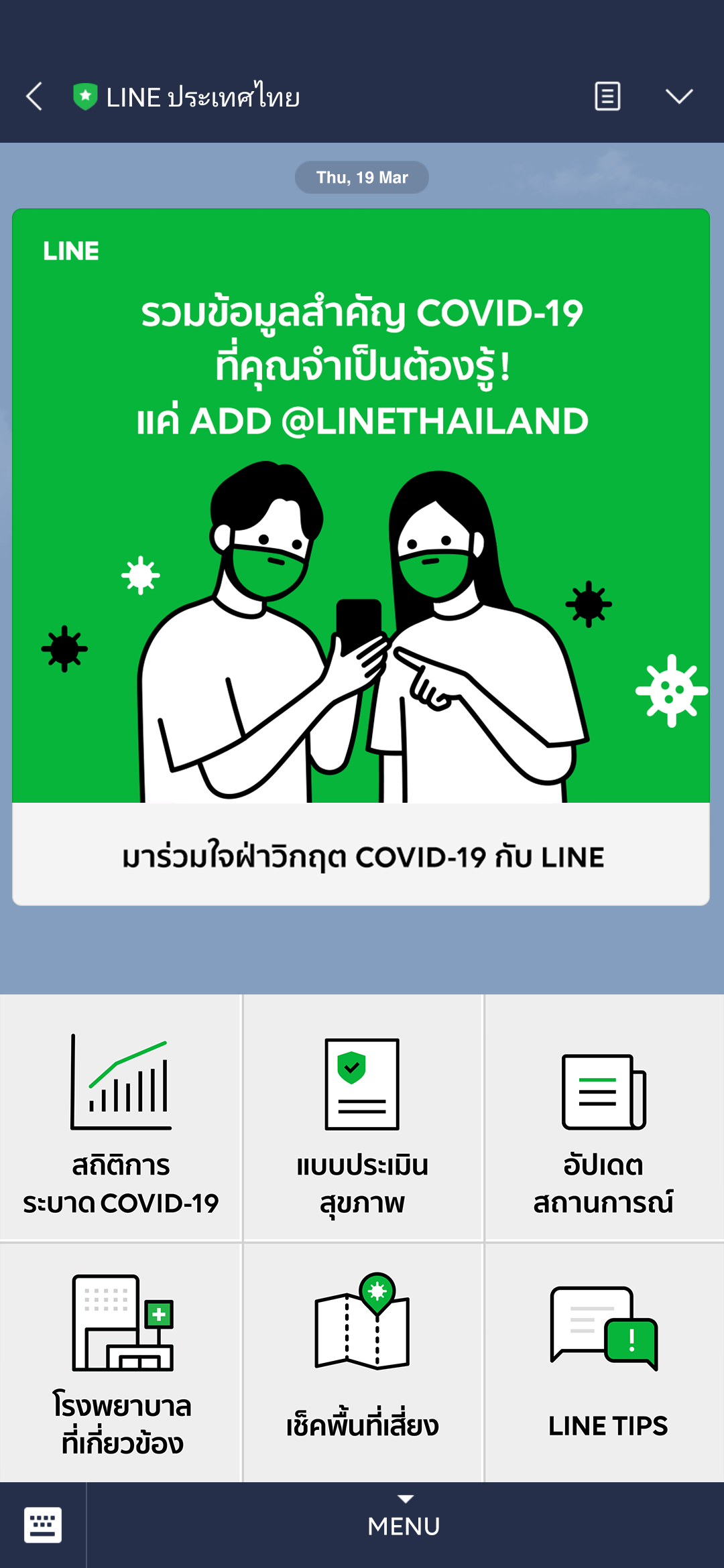The height and width of the screenshot is (1568, 724).
Task: View โรงพยาบาลที่เกี่ยวข้อง hospitals
Action: (121, 1362)
